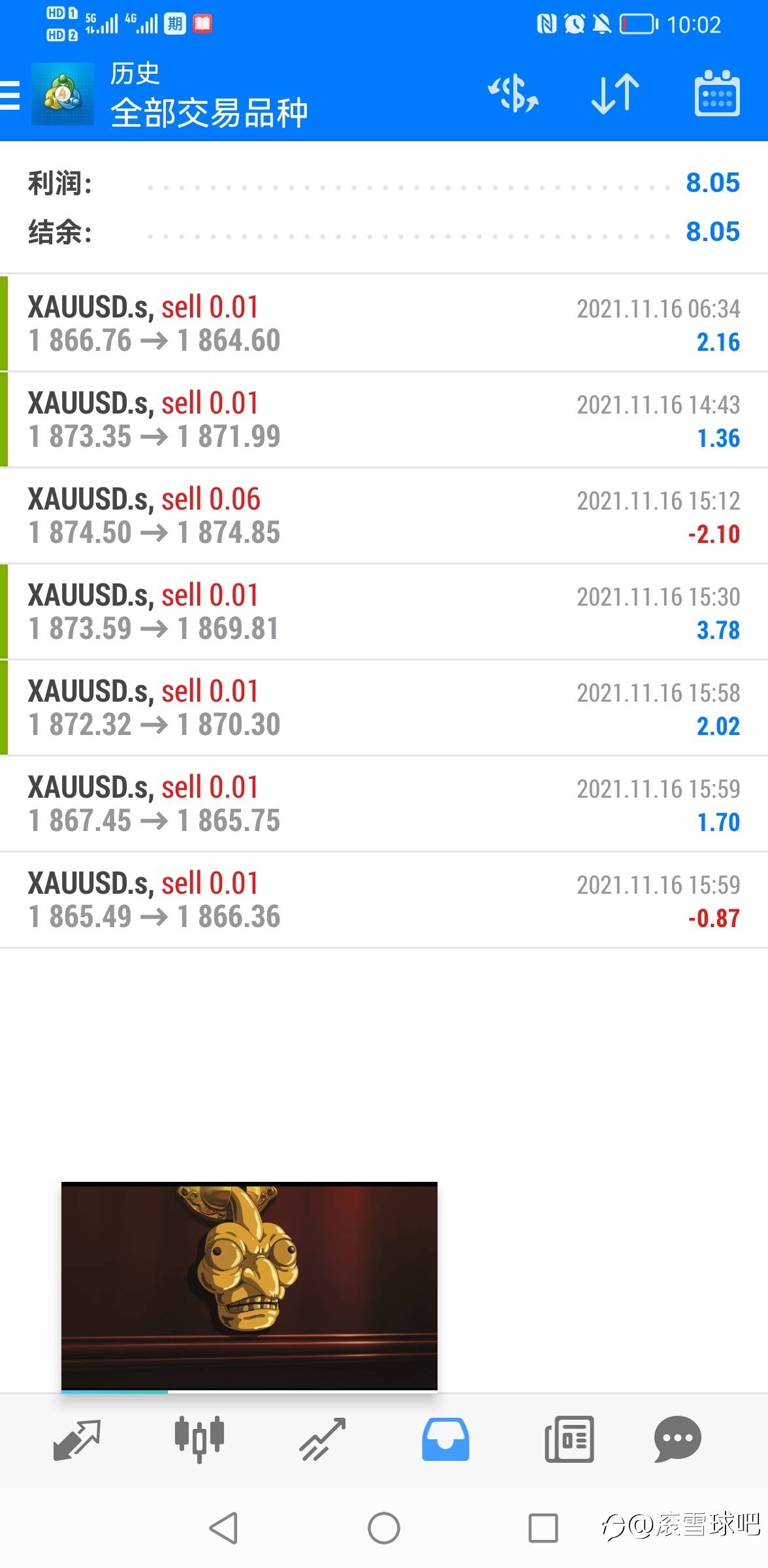Image resolution: width=768 pixels, height=1568 pixels.
Task: Choose a date range with the calendar icon
Action: click(716, 93)
